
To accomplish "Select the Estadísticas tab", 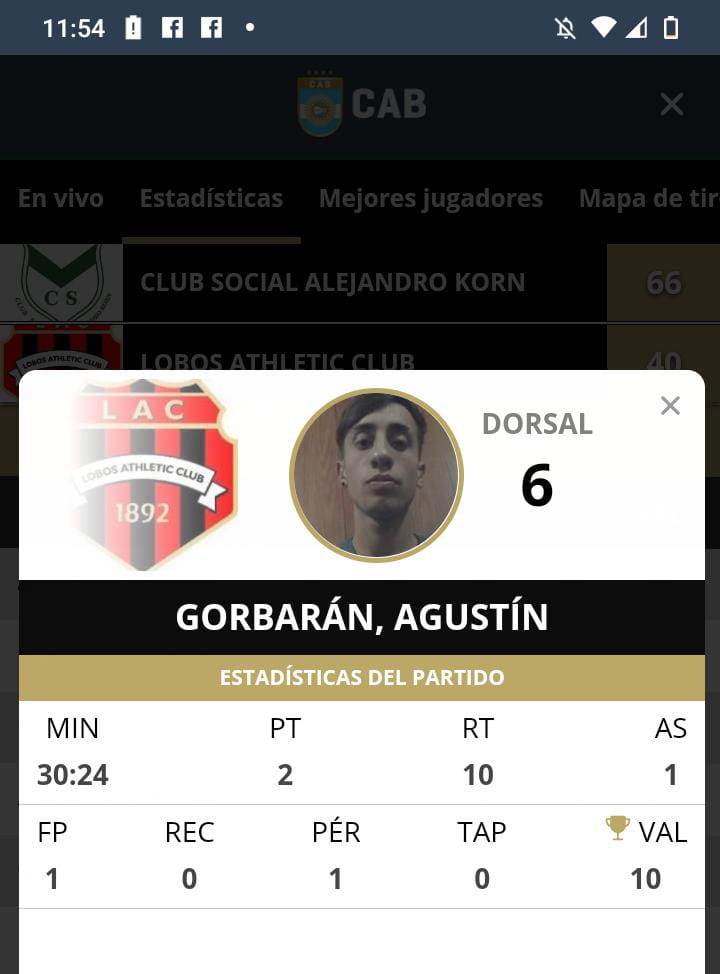I will point(211,198).
